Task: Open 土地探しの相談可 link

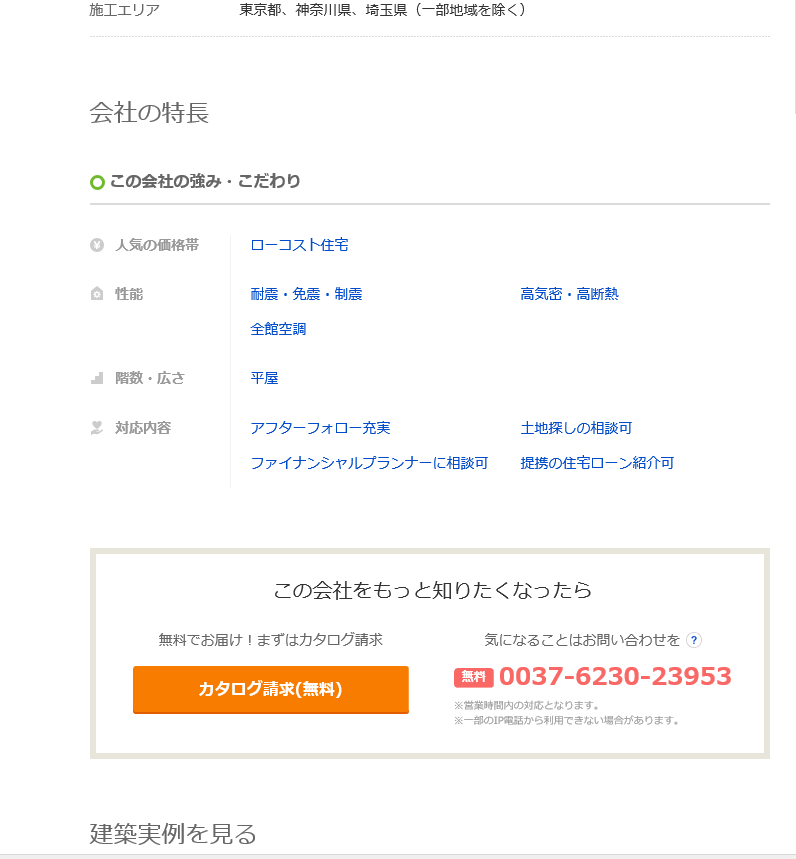Action: coord(576,428)
